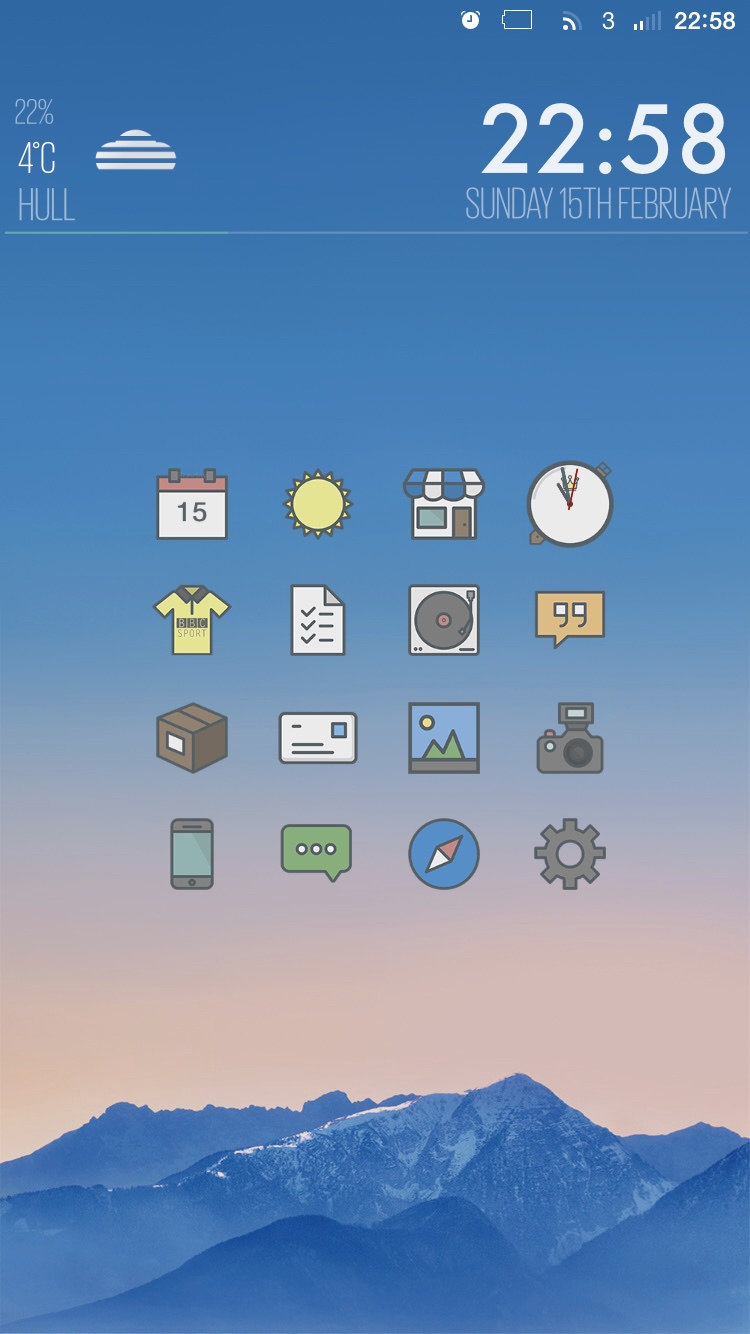Screen dimensions: 750x1334
Task: Open the gallery picture app
Action: 444,738
